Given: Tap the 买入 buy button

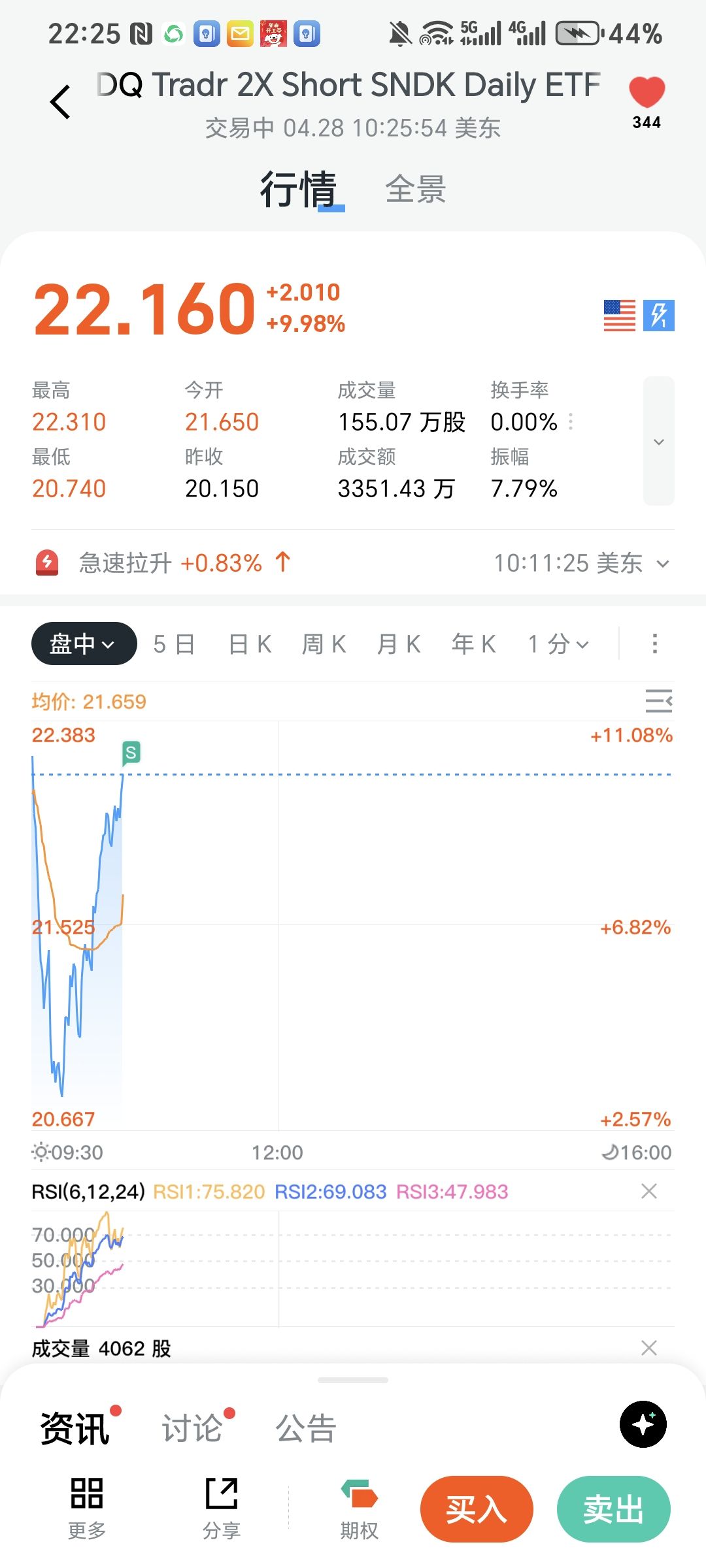Looking at the screenshot, I should click(x=477, y=1509).
